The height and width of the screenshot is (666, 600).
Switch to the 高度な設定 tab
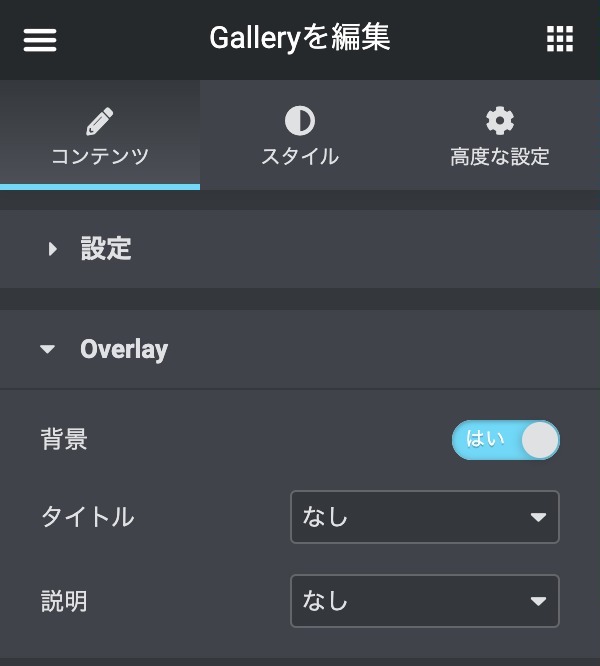click(499, 137)
